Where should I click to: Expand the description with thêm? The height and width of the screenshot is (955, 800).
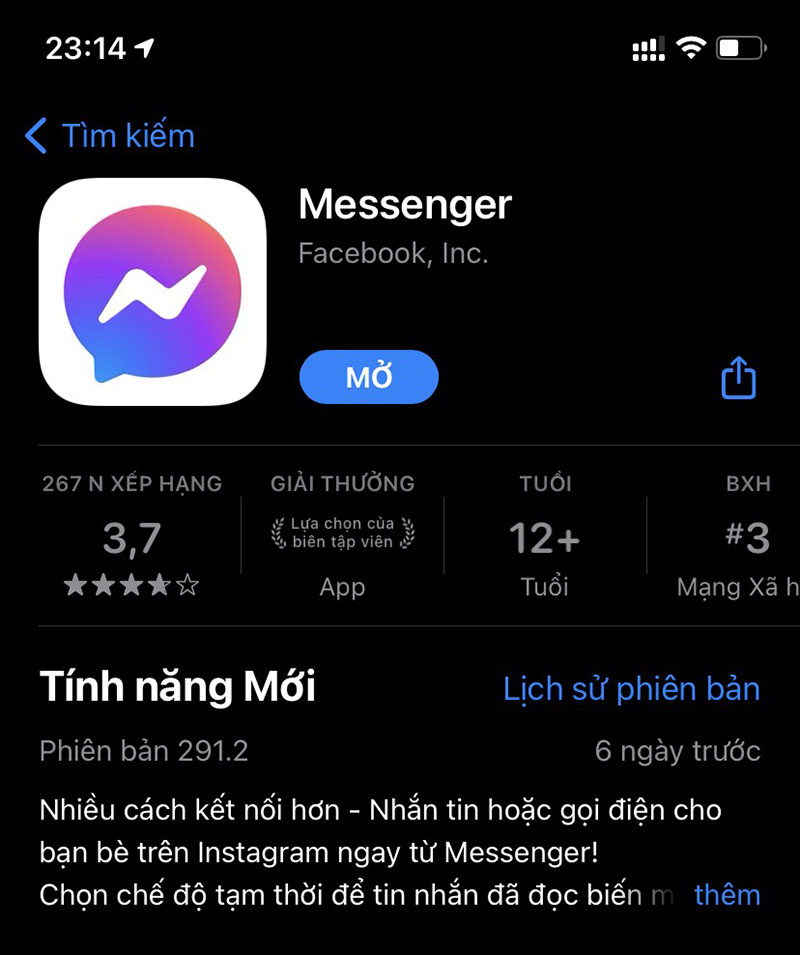click(x=727, y=894)
